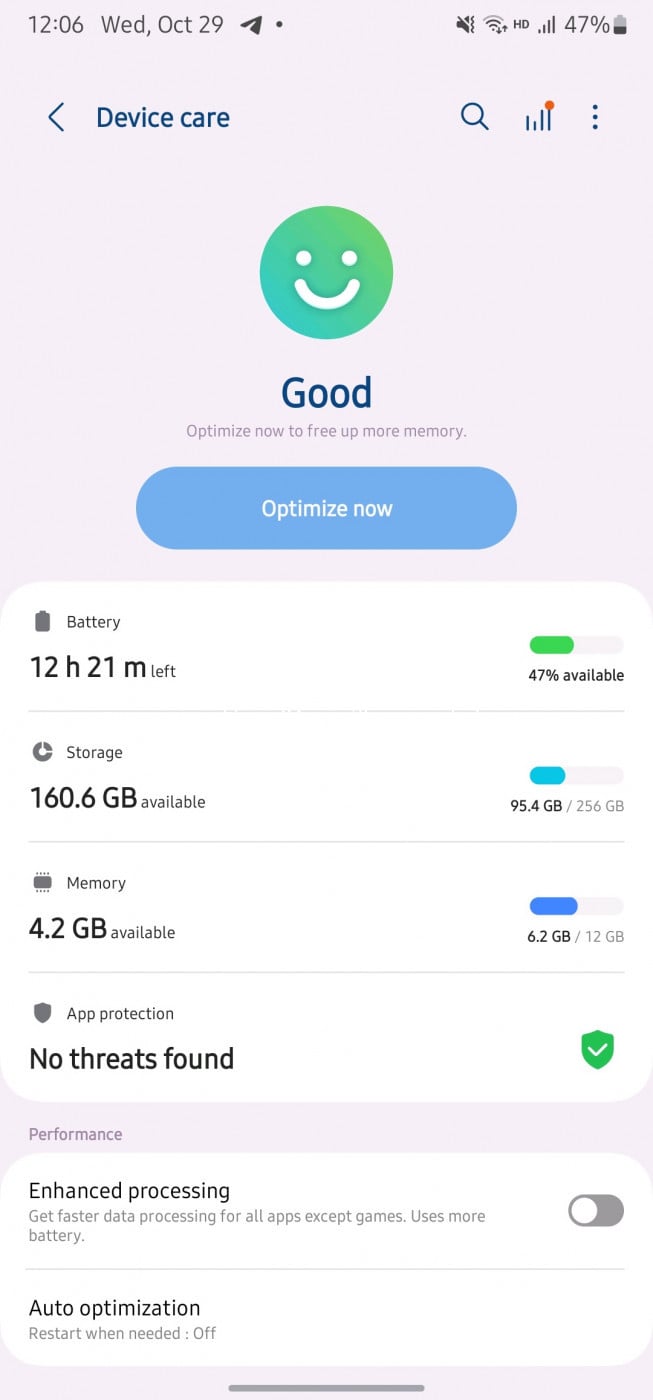Open the more options menu
The image size is (653, 1400).
point(595,118)
